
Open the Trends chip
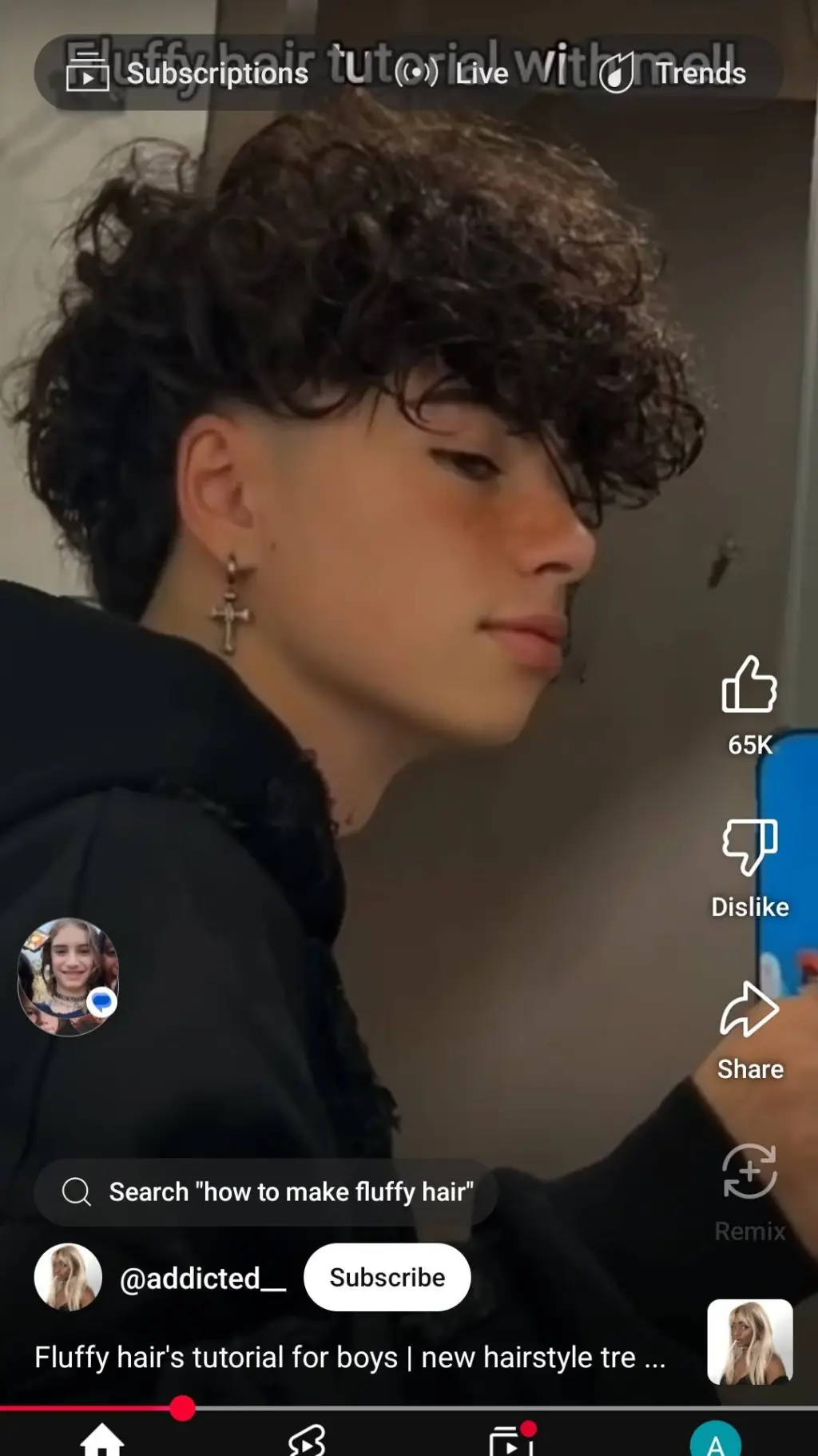(x=673, y=74)
